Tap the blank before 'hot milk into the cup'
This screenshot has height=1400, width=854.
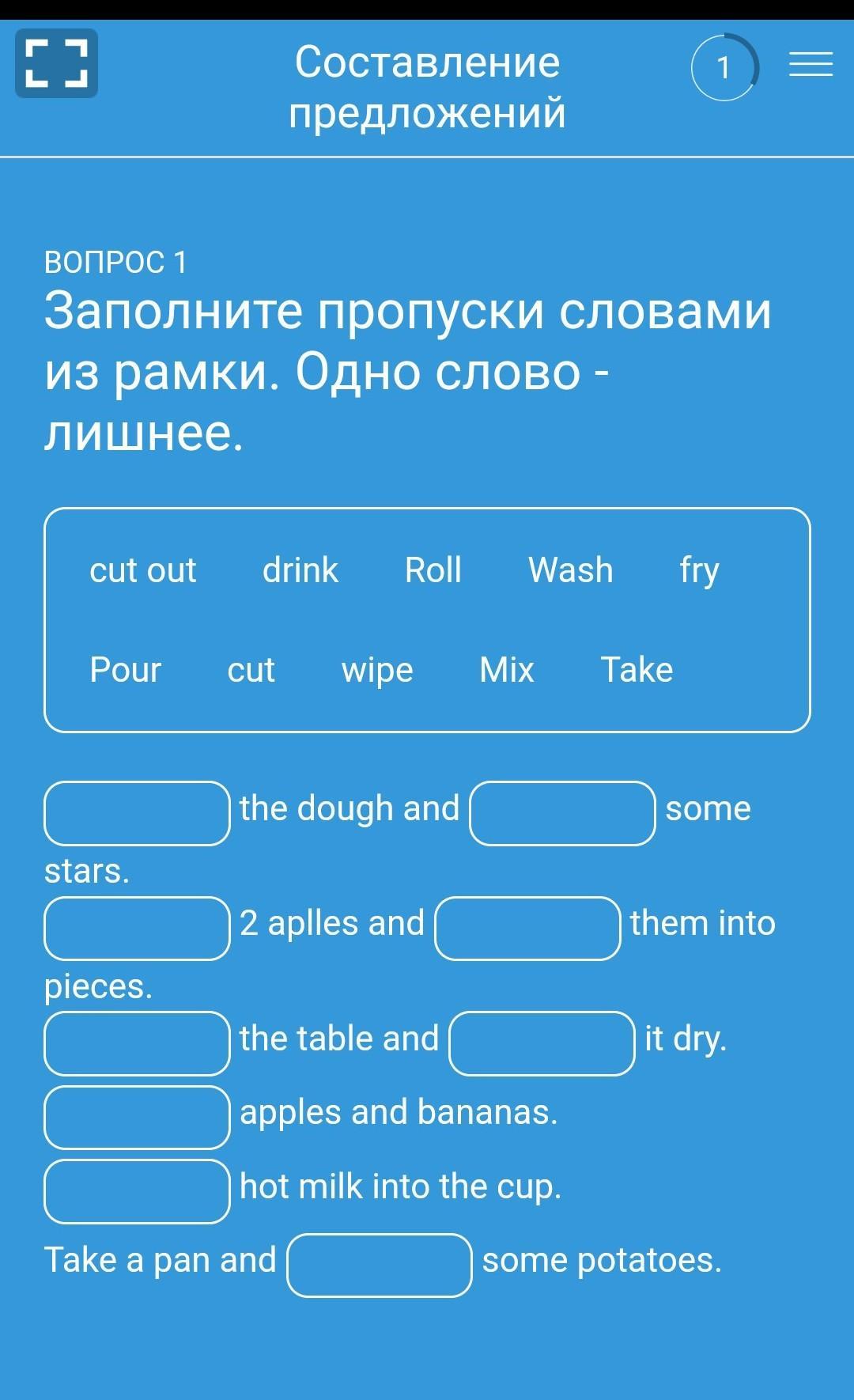pyautogui.click(x=137, y=1191)
